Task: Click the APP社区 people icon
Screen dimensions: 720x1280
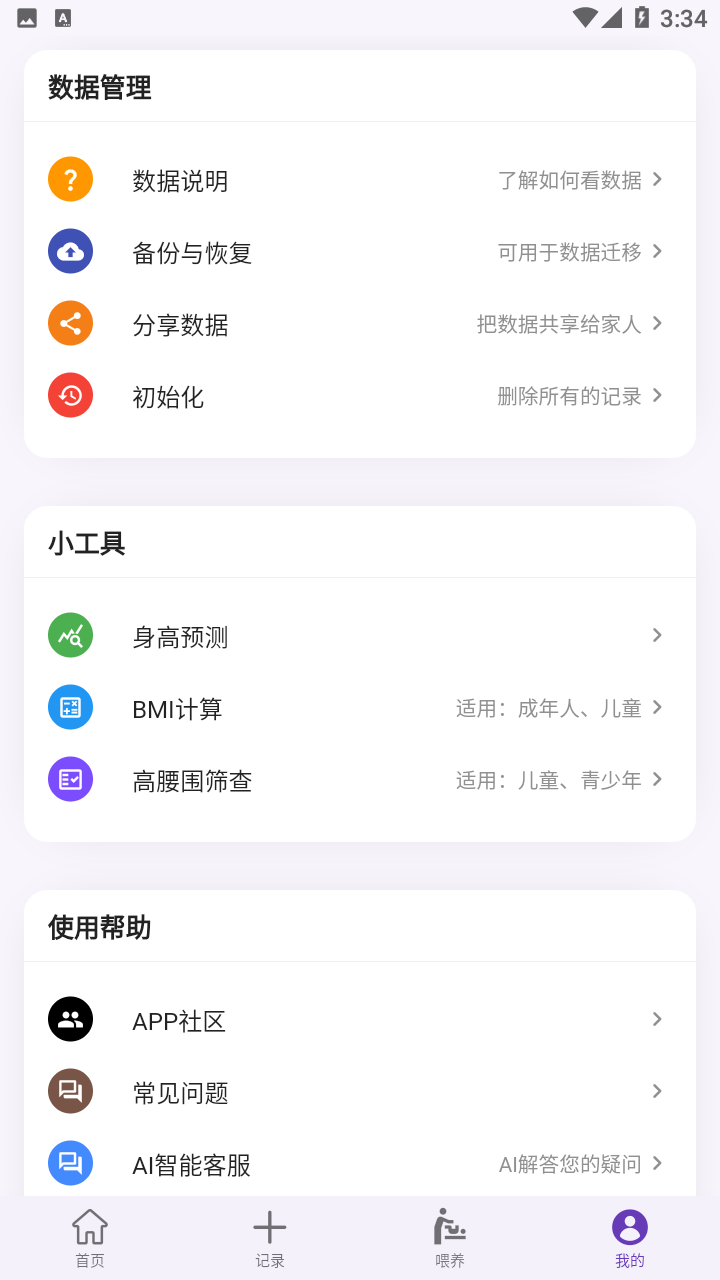Action: pyautogui.click(x=70, y=1019)
